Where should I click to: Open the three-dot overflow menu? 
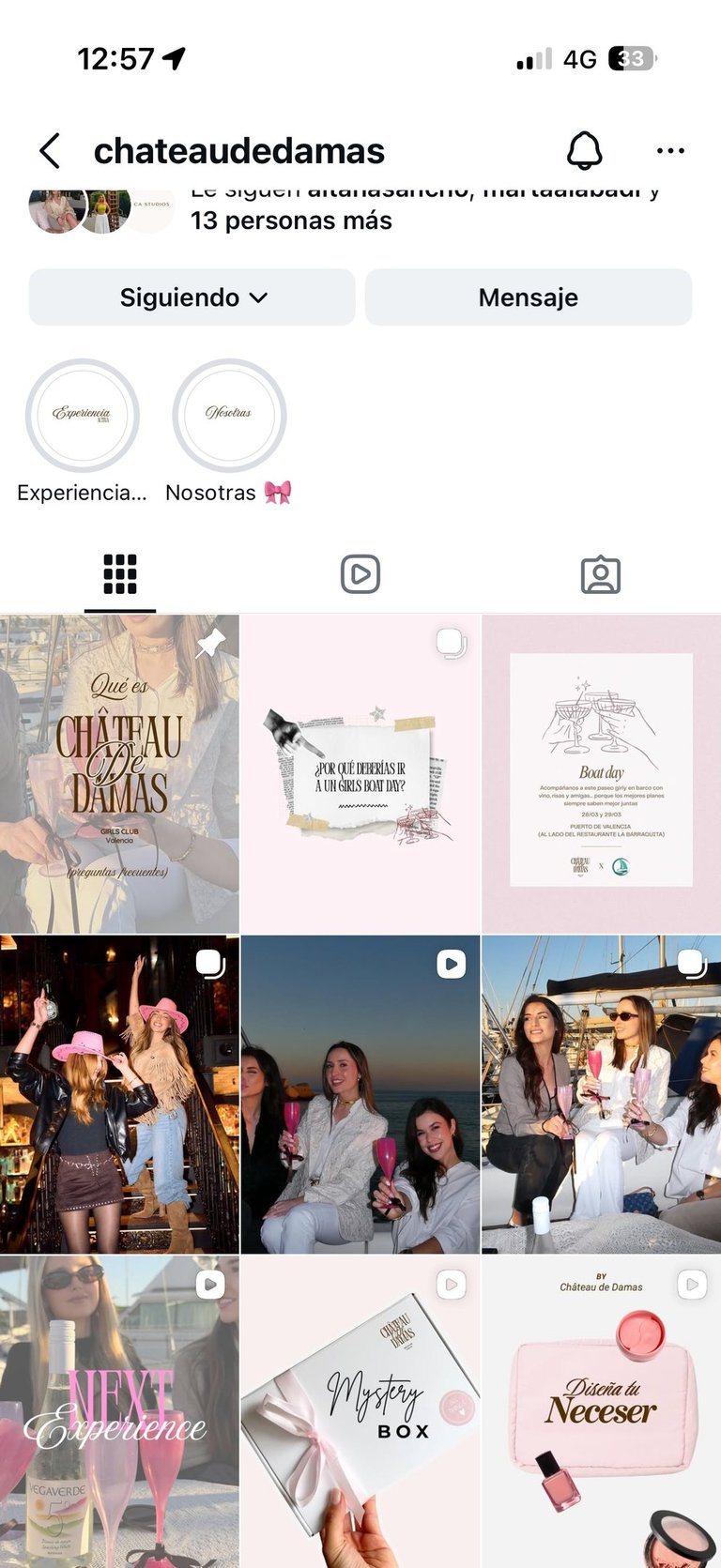(670, 151)
